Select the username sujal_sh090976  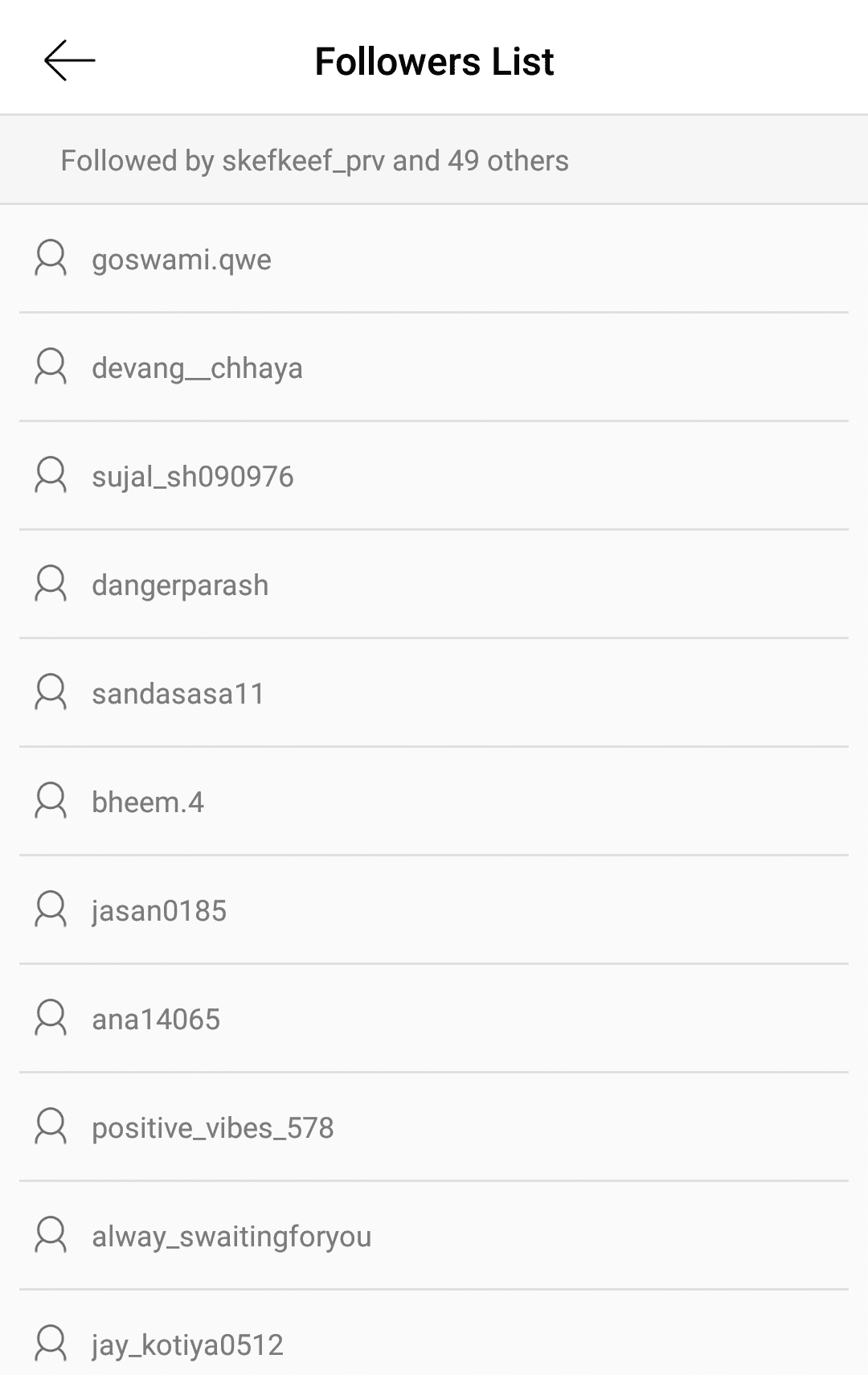193,476
